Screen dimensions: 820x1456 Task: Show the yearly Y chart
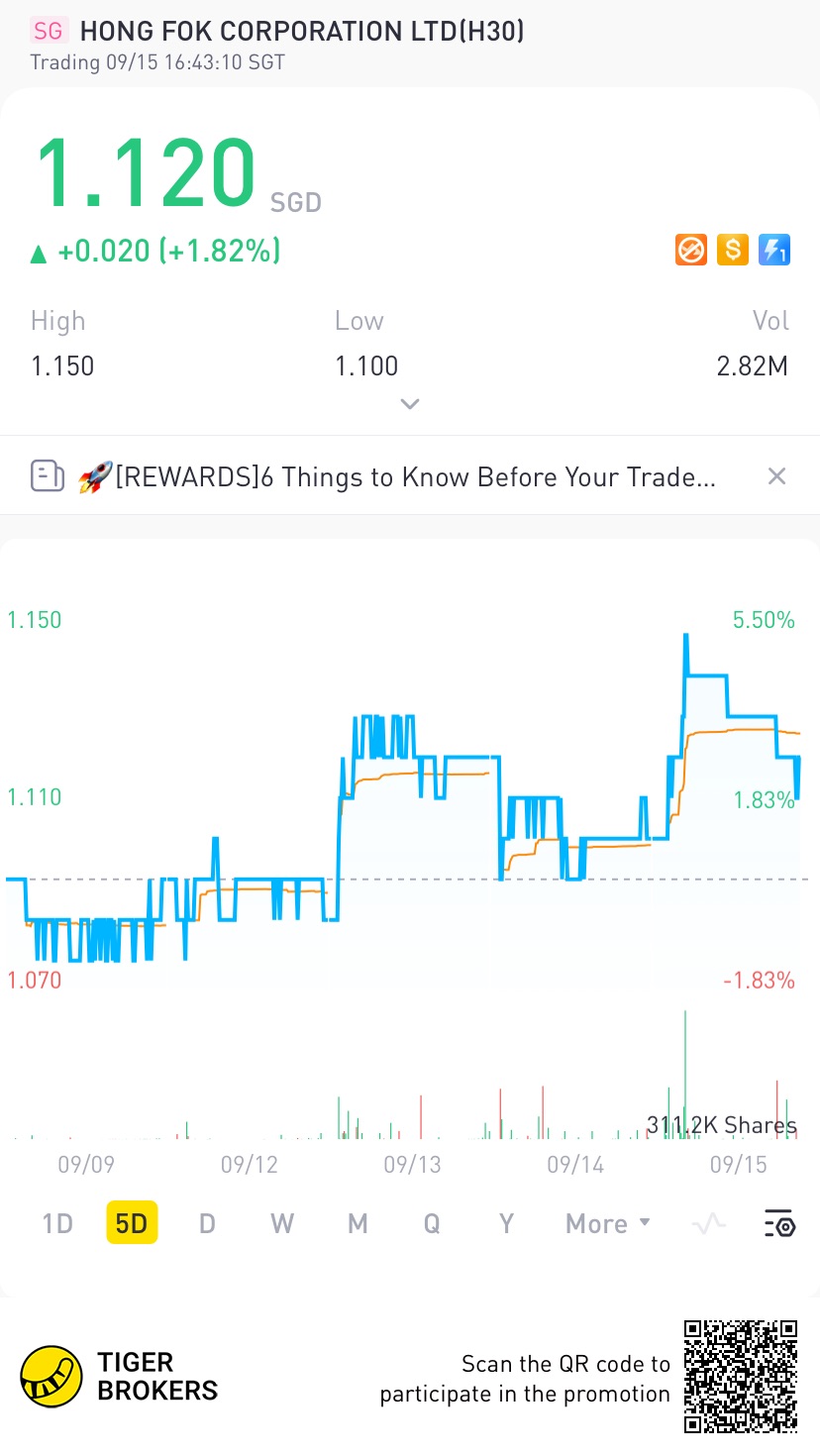(506, 1224)
